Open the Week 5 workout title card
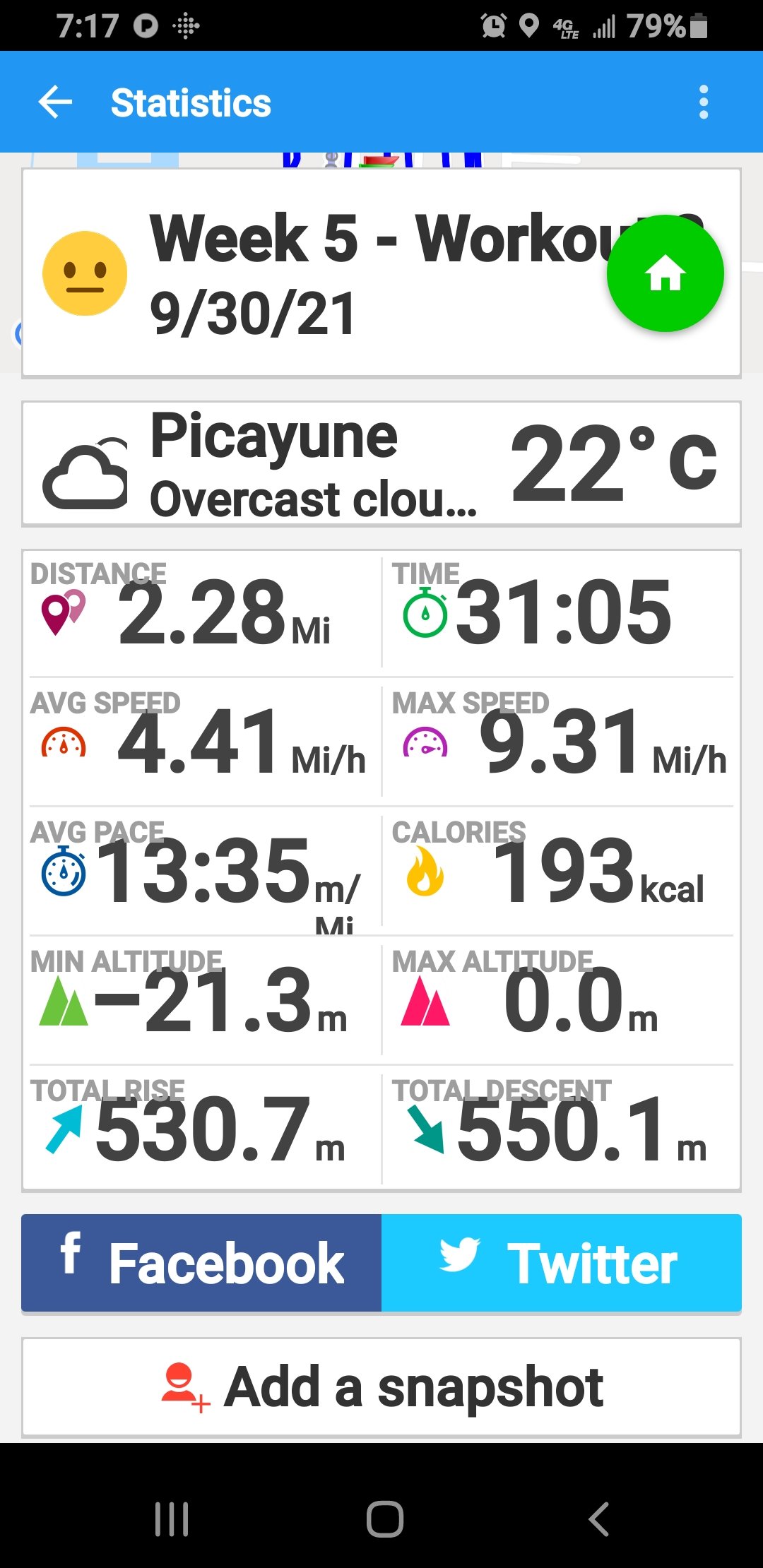 tap(318, 273)
